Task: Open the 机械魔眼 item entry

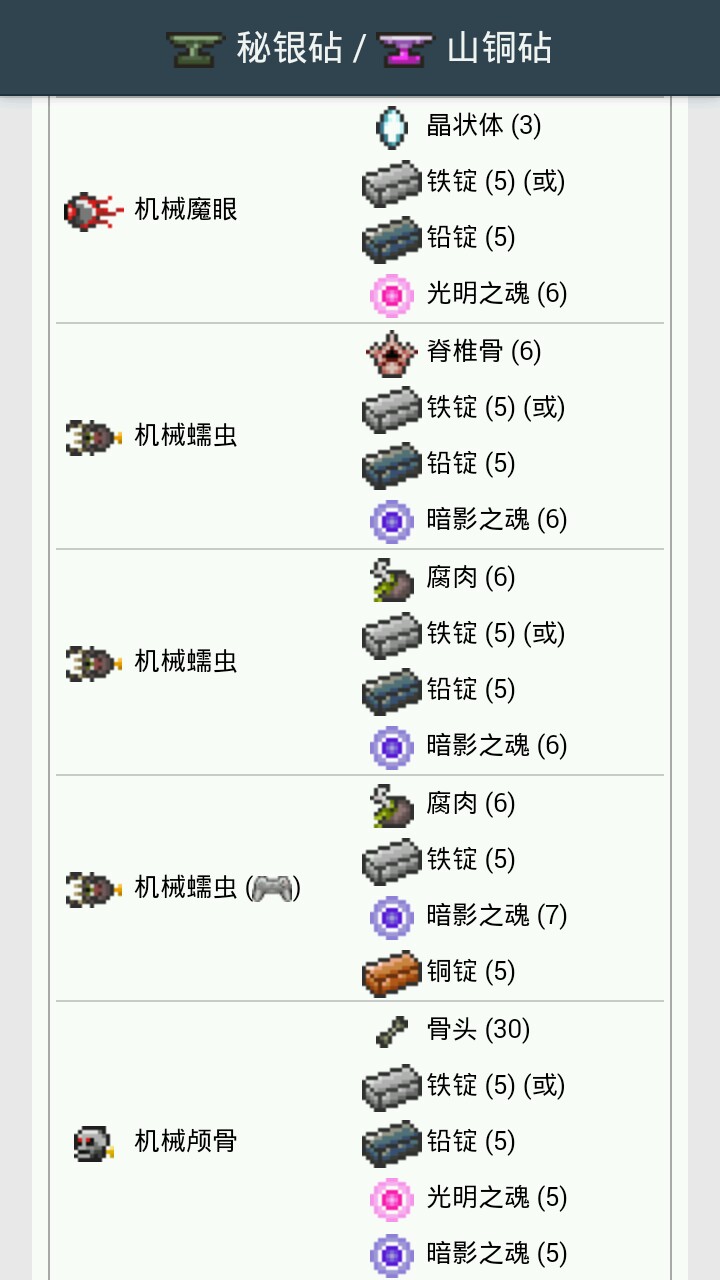Action: point(186,210)
